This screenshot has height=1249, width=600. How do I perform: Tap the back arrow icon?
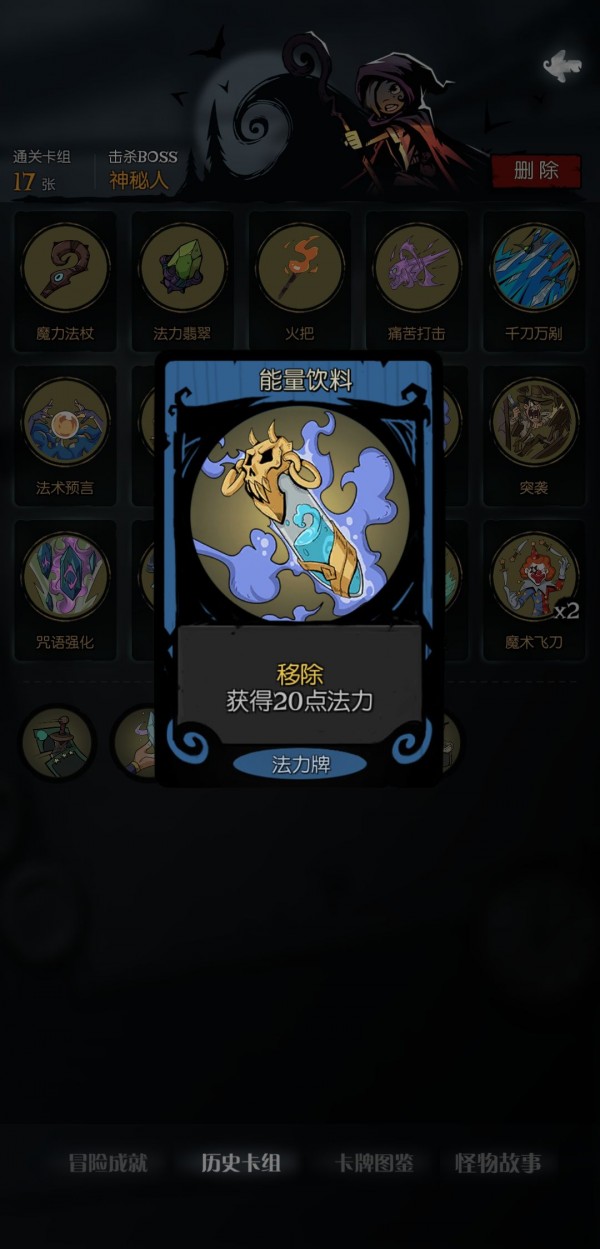pyautogui.click(x=562, y=66)
